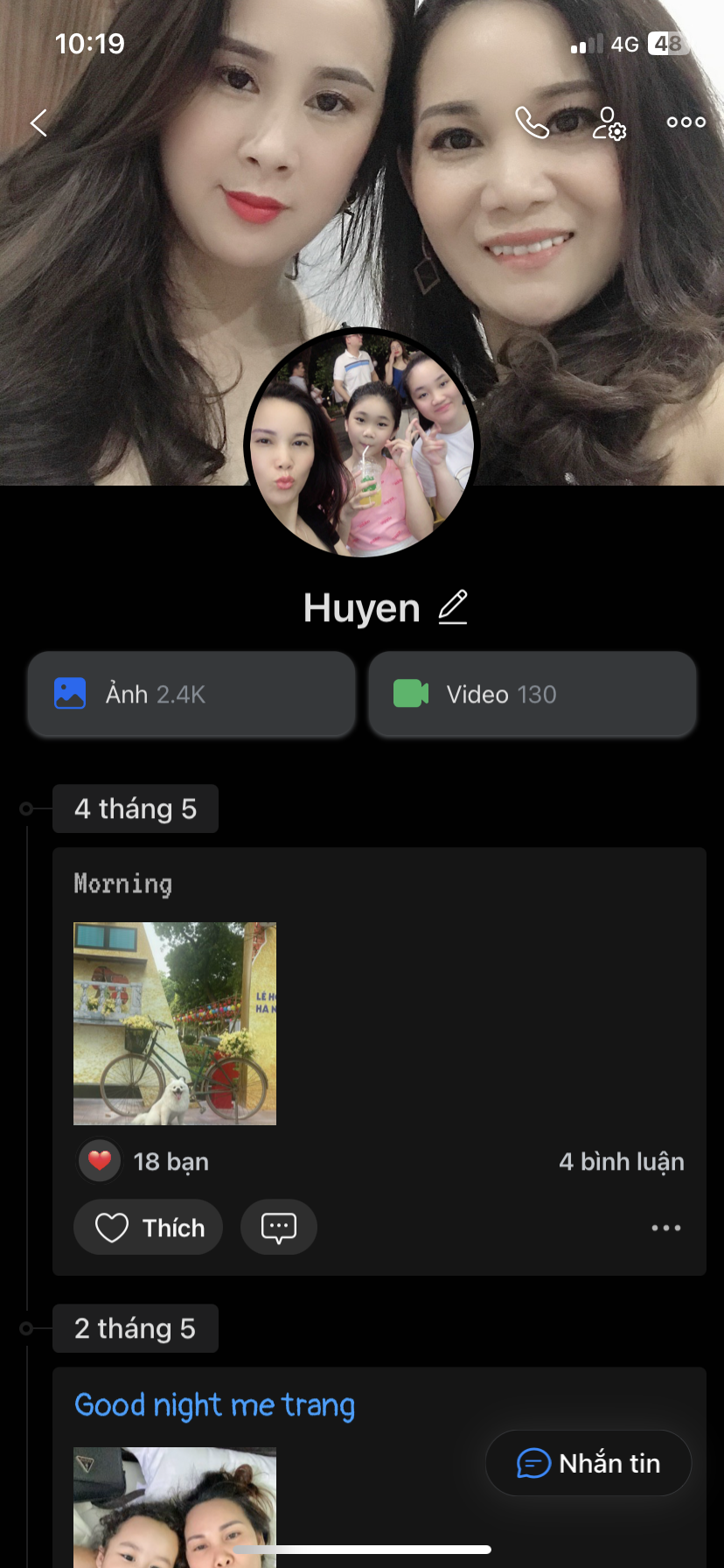Open the overflow menu at top right
This screenshot has width=724, height=1568.
[x=686, y=122]
